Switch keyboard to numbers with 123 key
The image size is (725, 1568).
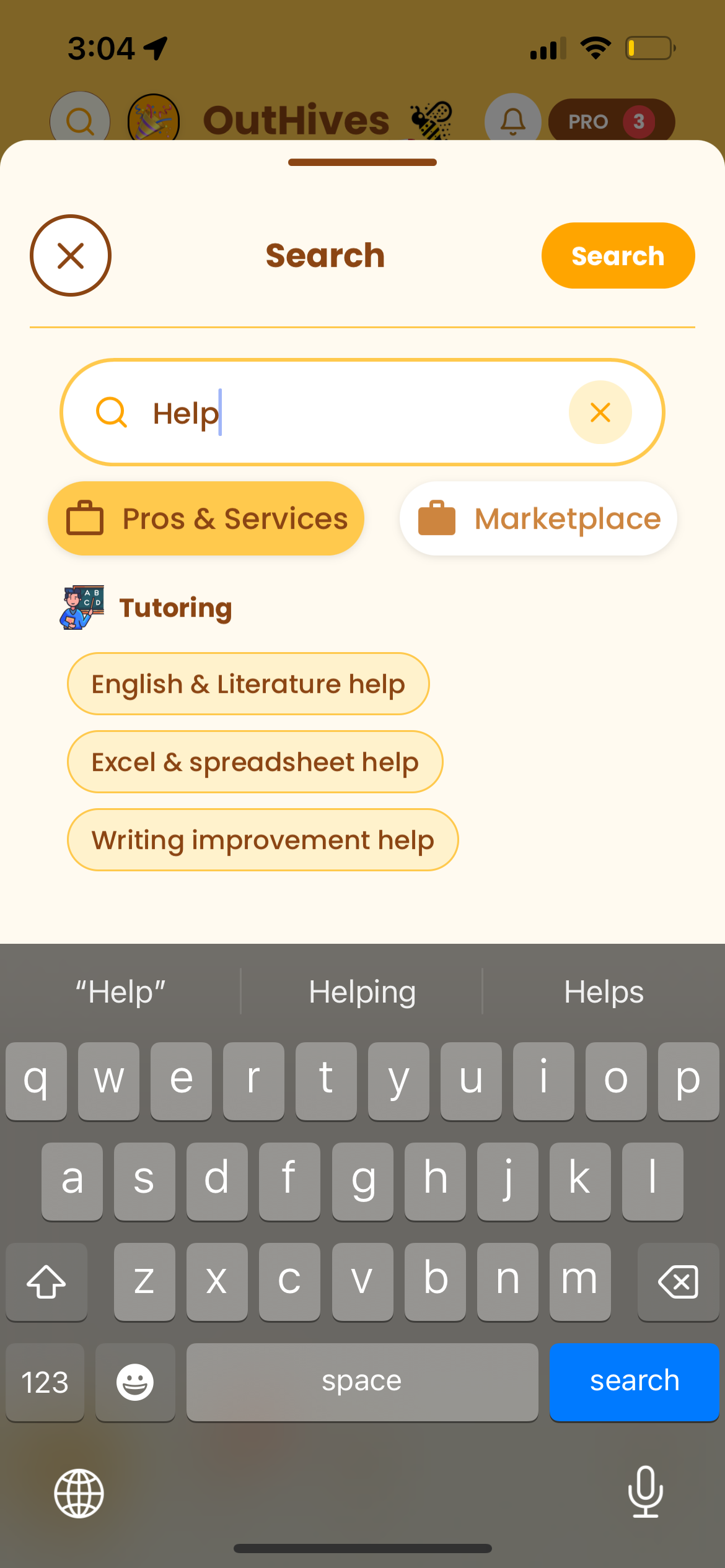click(45, 1382)
